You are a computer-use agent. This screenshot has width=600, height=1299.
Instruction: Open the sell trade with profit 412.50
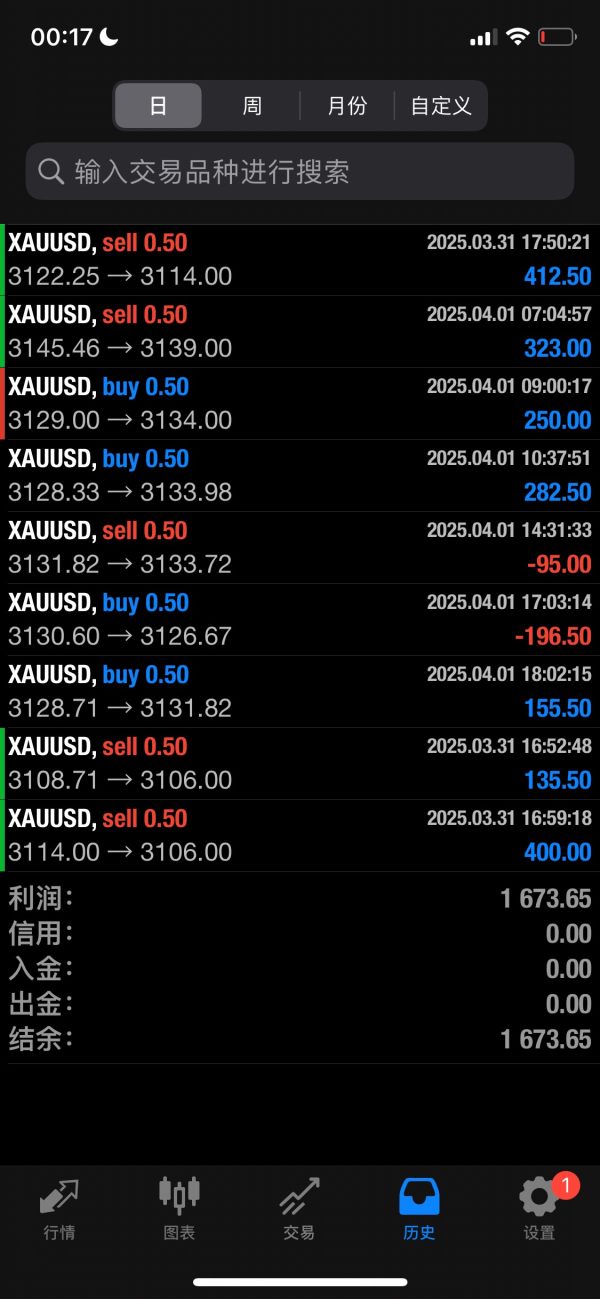[300, 260]
